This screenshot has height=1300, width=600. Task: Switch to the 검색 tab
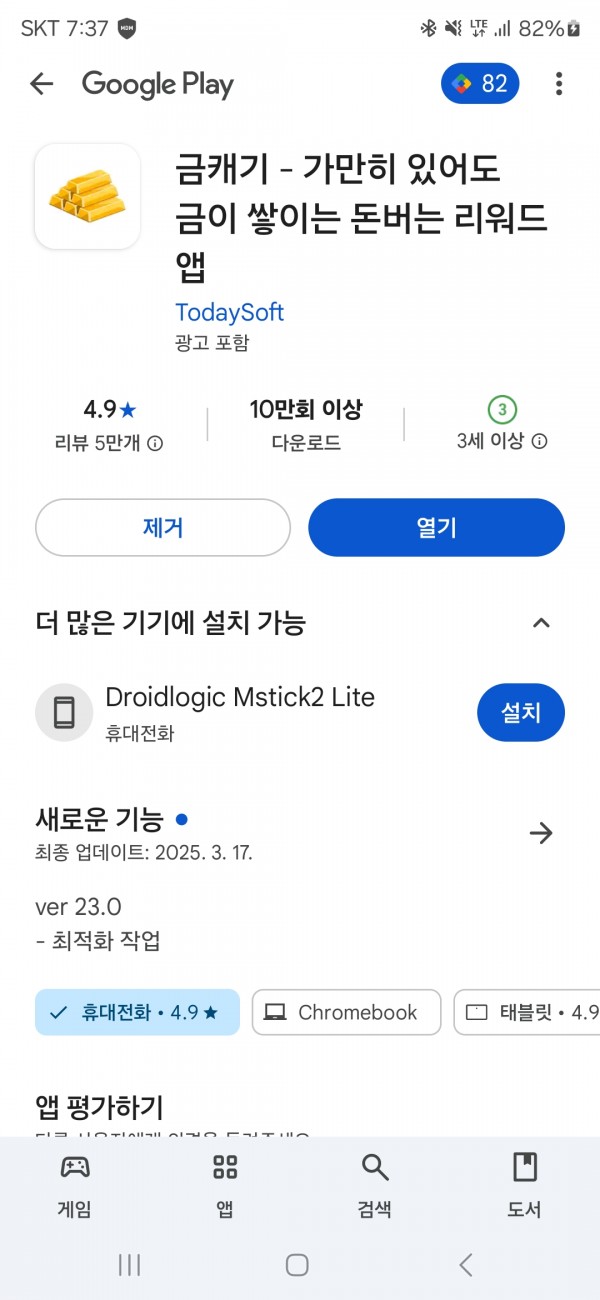click(375, 1186)
